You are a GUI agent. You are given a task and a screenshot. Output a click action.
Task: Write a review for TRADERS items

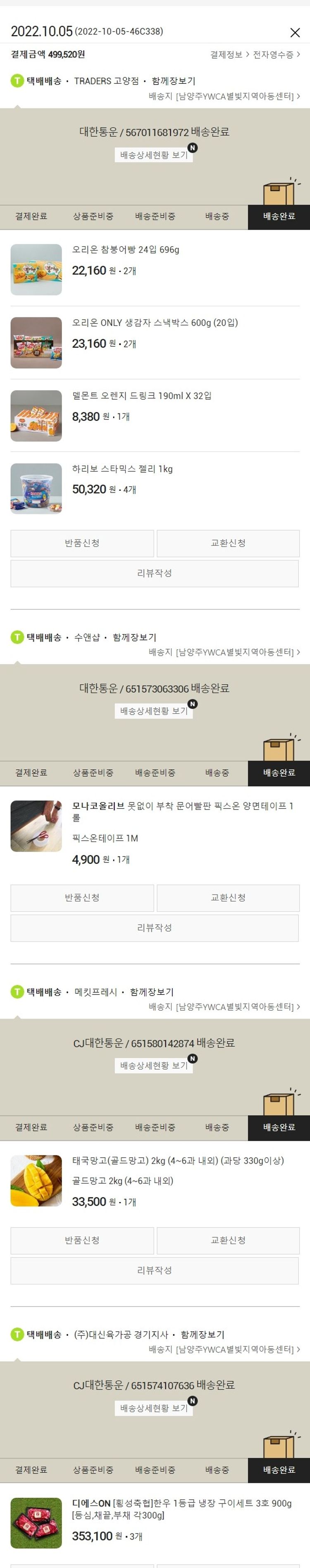click(154, 573)
